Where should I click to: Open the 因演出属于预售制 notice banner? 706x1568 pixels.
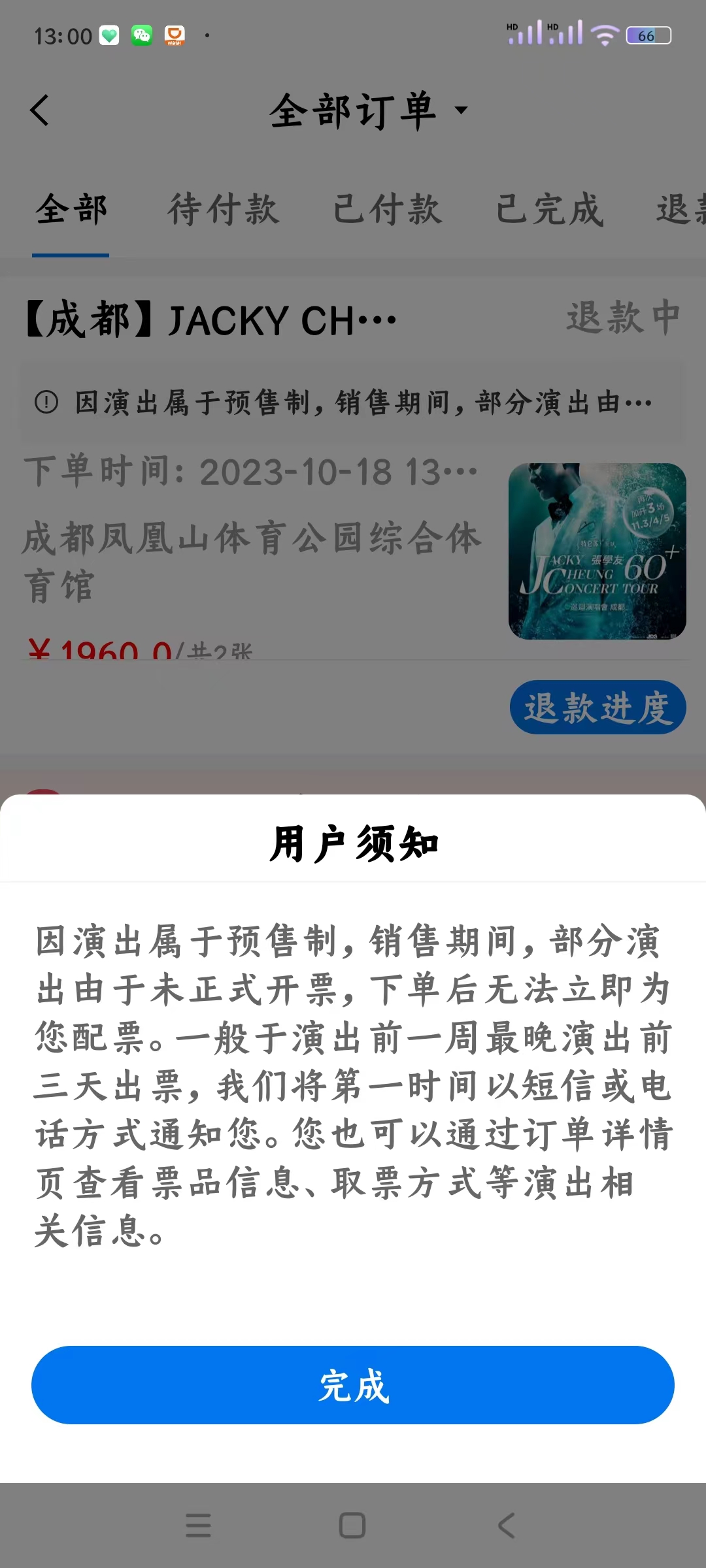click(350, 402)
